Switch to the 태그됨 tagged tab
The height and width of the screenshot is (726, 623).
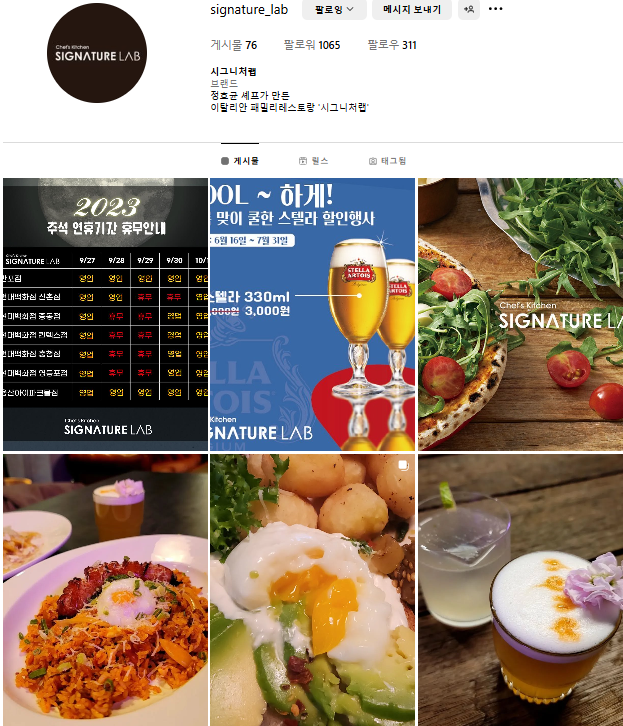(x=387, y=161)
